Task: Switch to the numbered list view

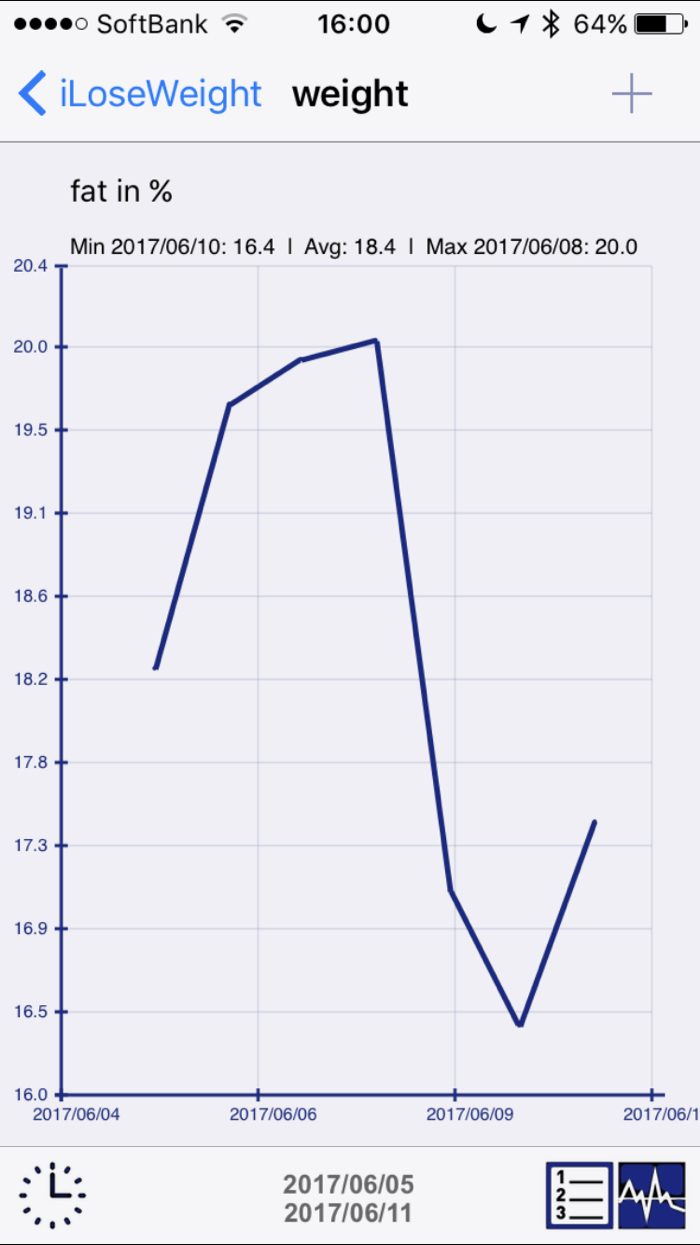Action: tap(579, 1195)
